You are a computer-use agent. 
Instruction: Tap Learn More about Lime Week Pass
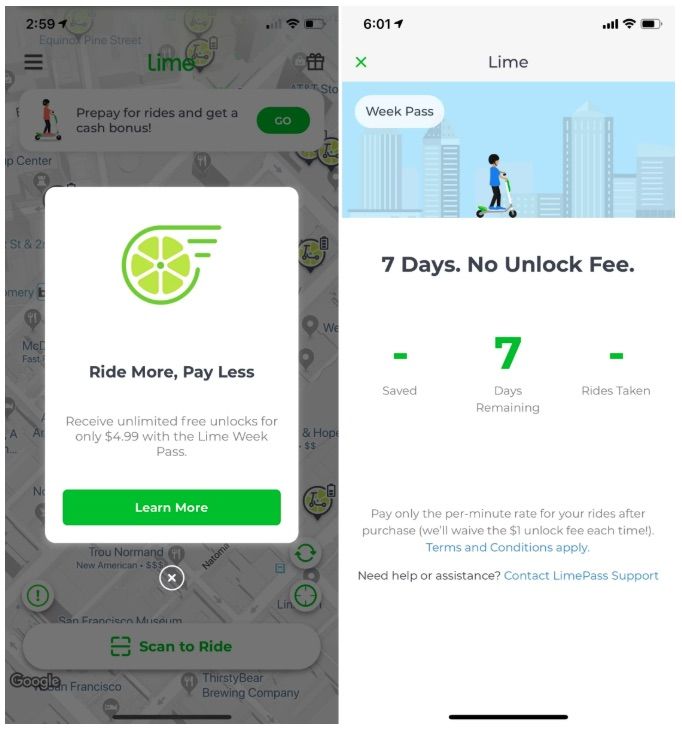(x=171, y=507)
